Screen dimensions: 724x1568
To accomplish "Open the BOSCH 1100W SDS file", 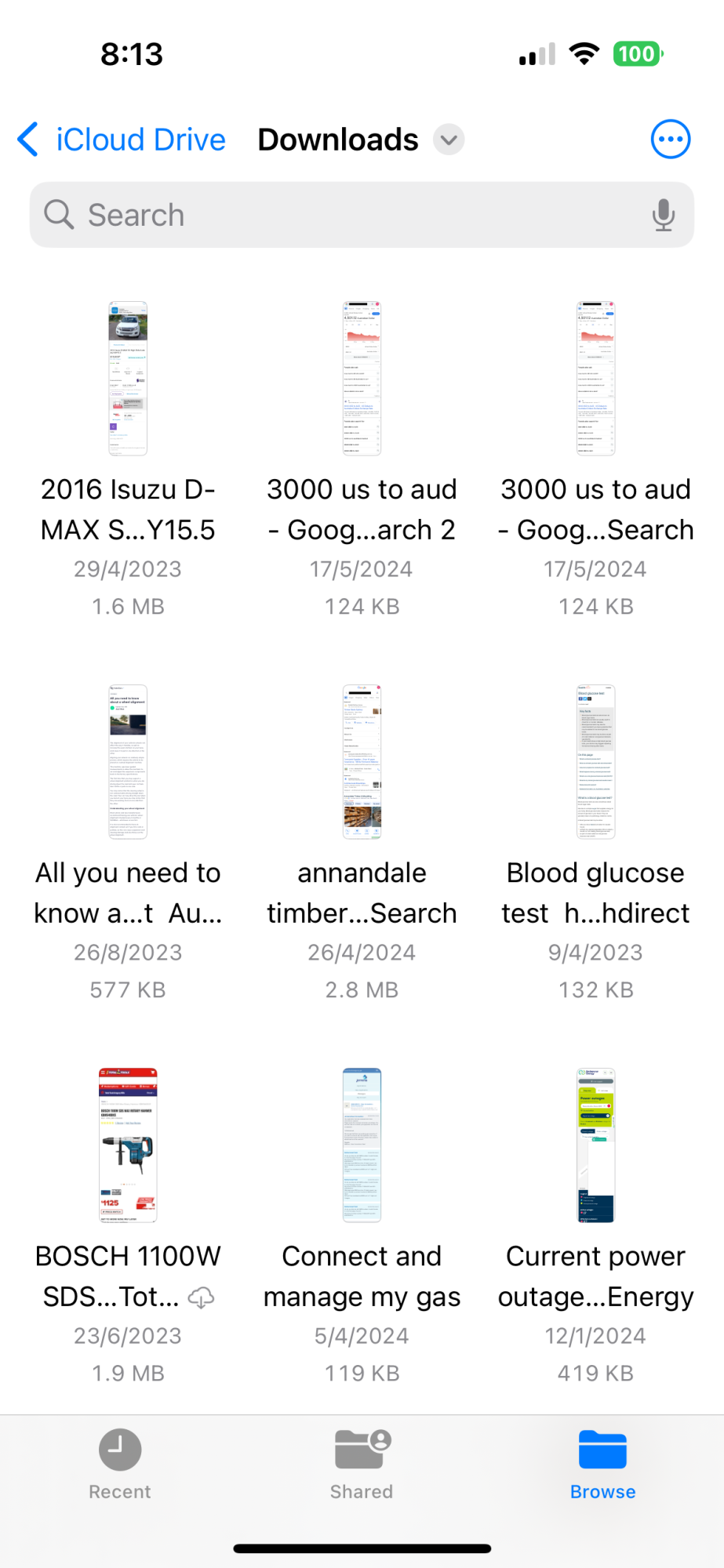I will point(128,1145).
